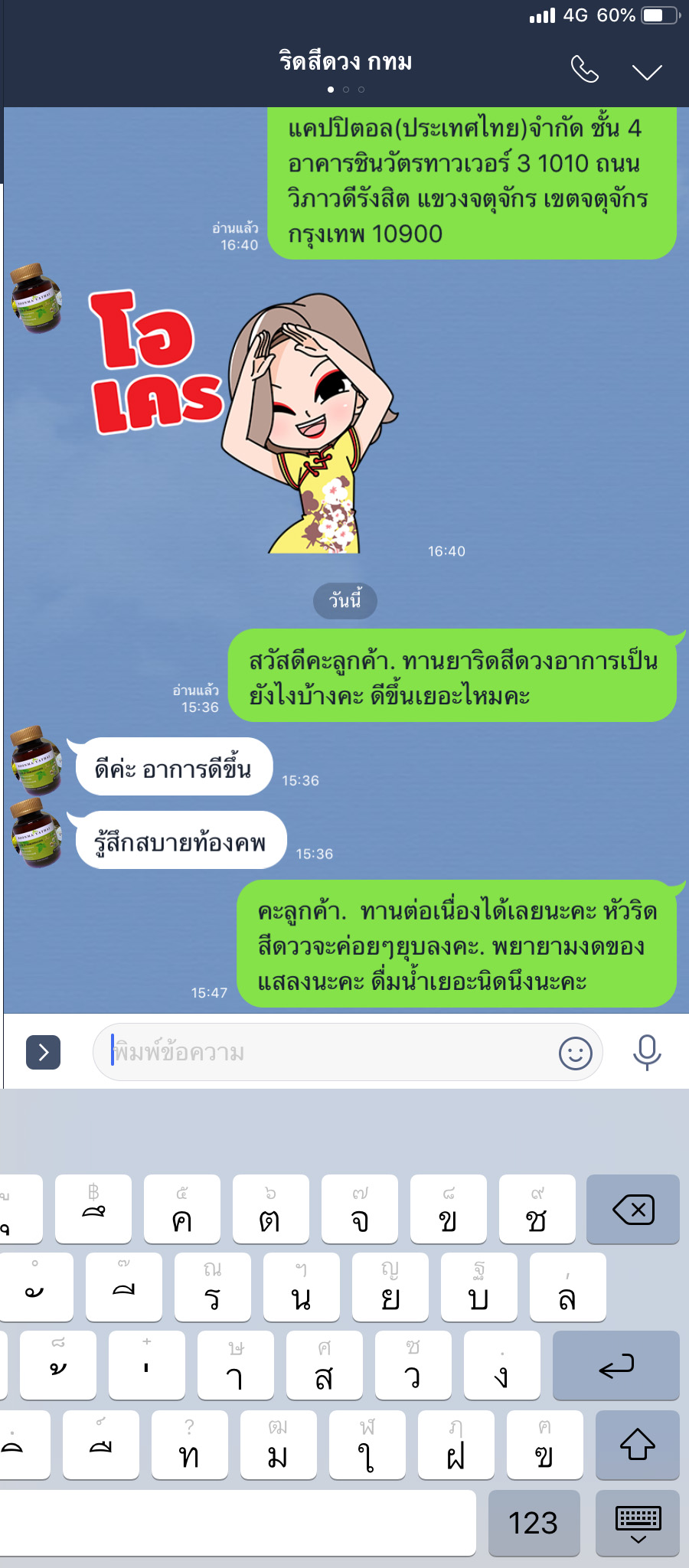Tap the return key on keyboard

(x=616, y=1366)
